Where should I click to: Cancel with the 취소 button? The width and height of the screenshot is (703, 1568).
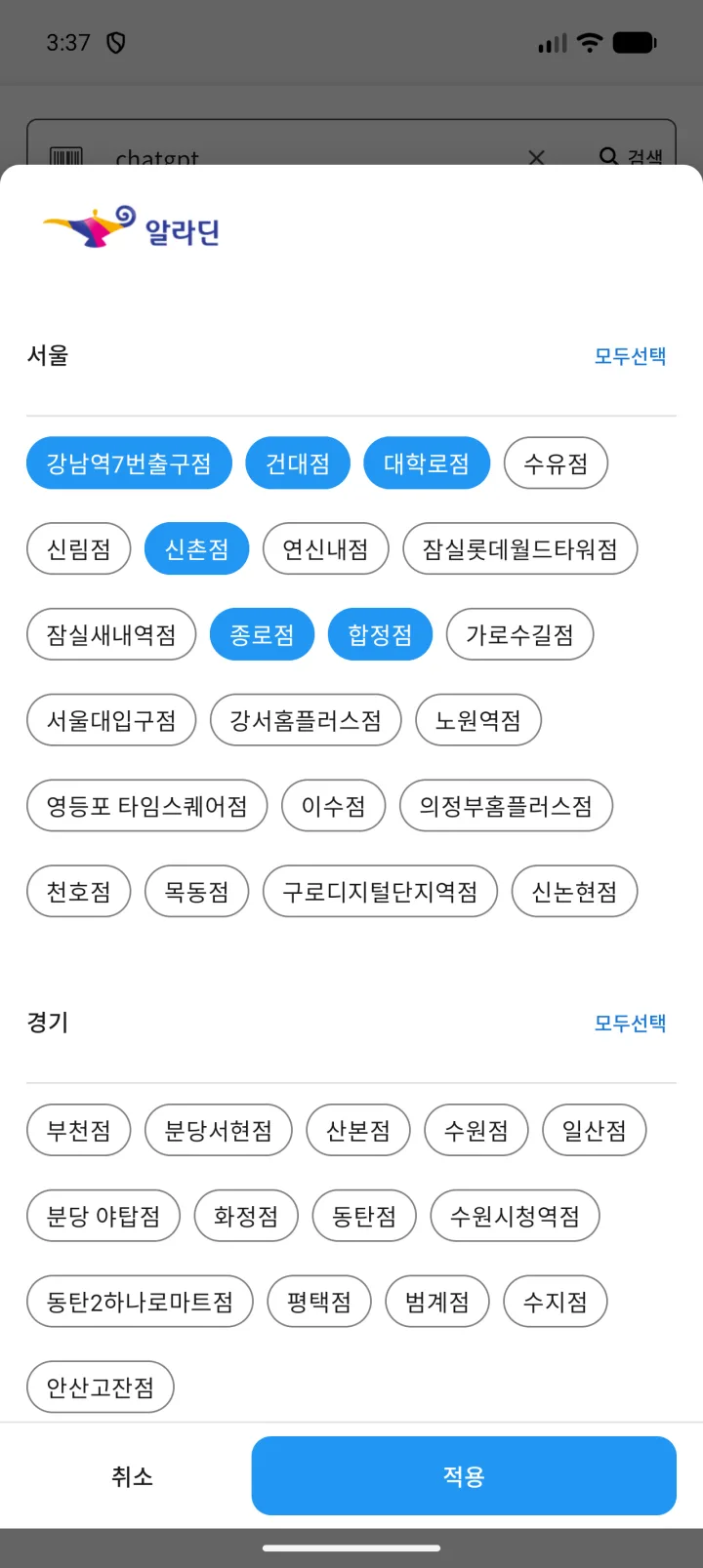(132, 1476)
